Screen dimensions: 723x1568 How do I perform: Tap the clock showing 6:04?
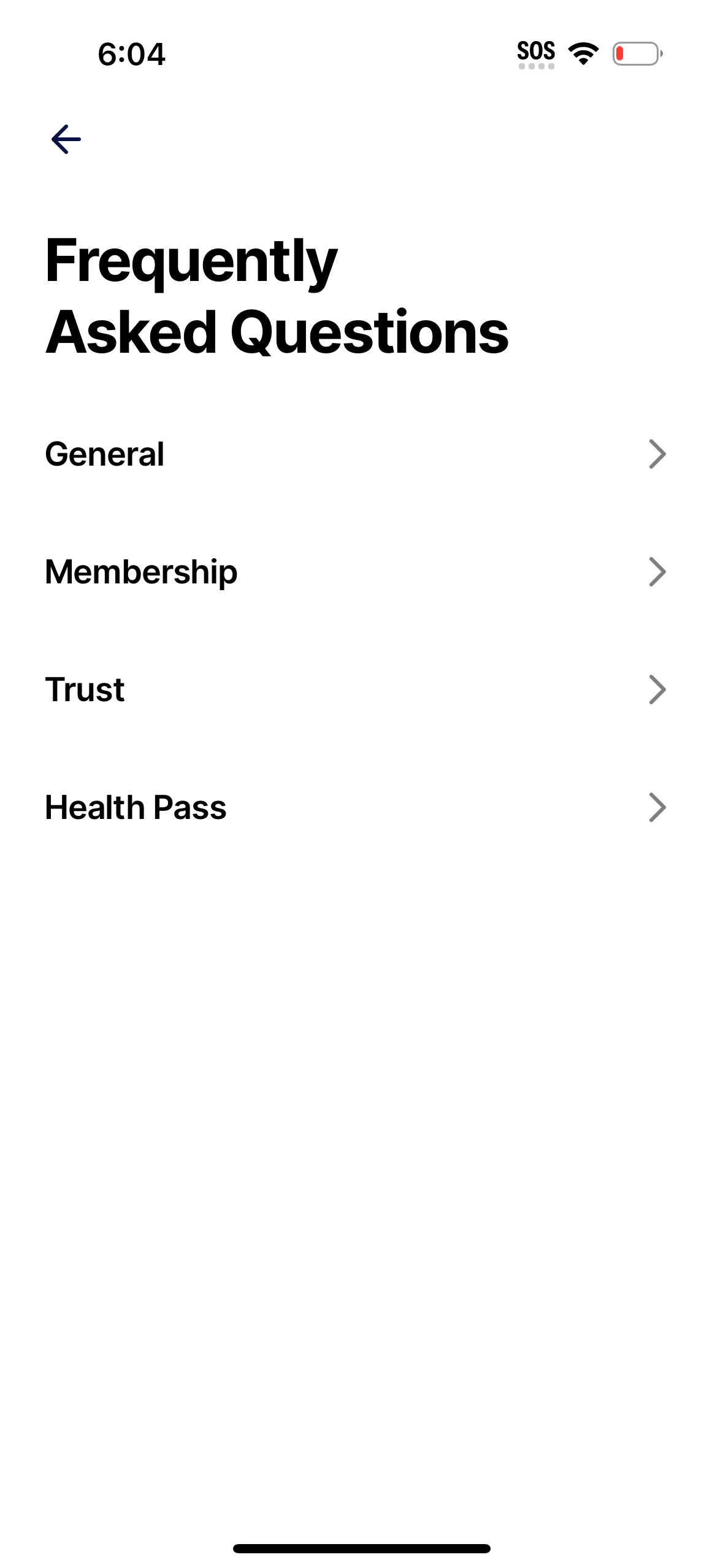coord(131,55)
